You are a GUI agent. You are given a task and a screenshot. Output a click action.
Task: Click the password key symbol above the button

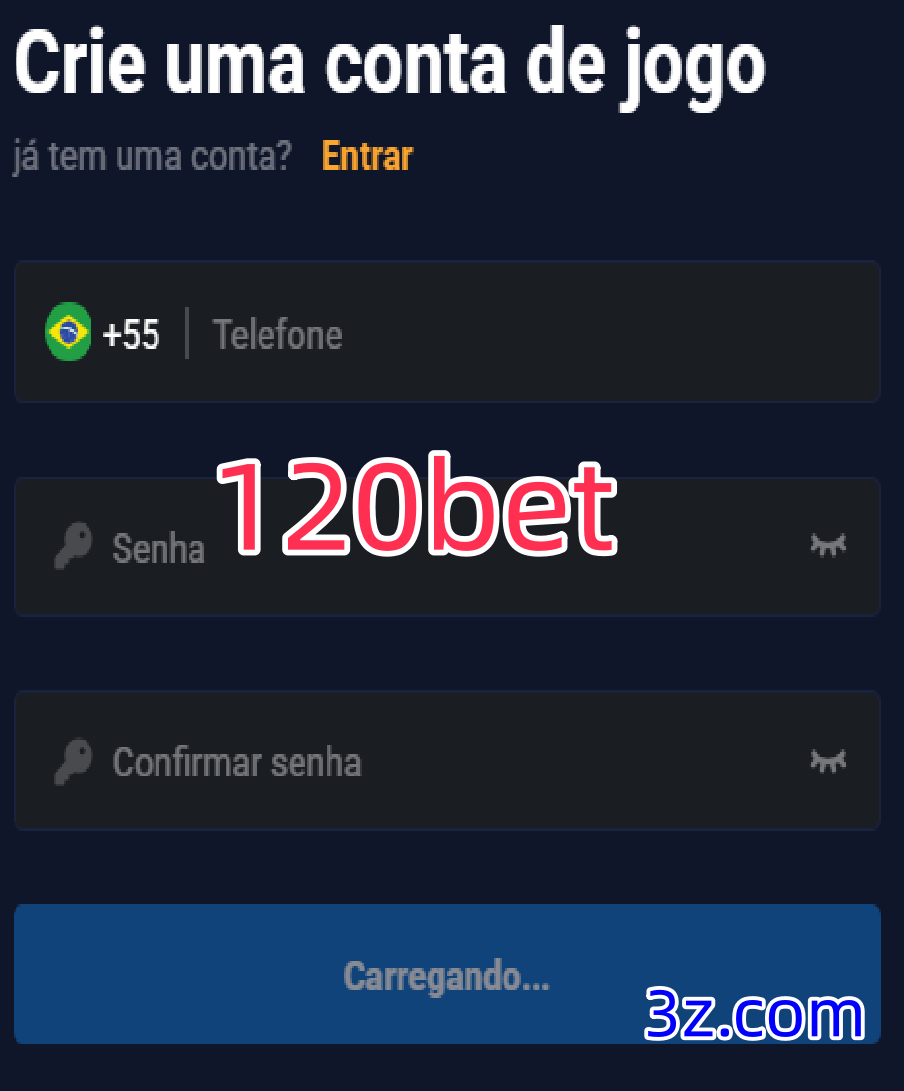click(71, 761)
